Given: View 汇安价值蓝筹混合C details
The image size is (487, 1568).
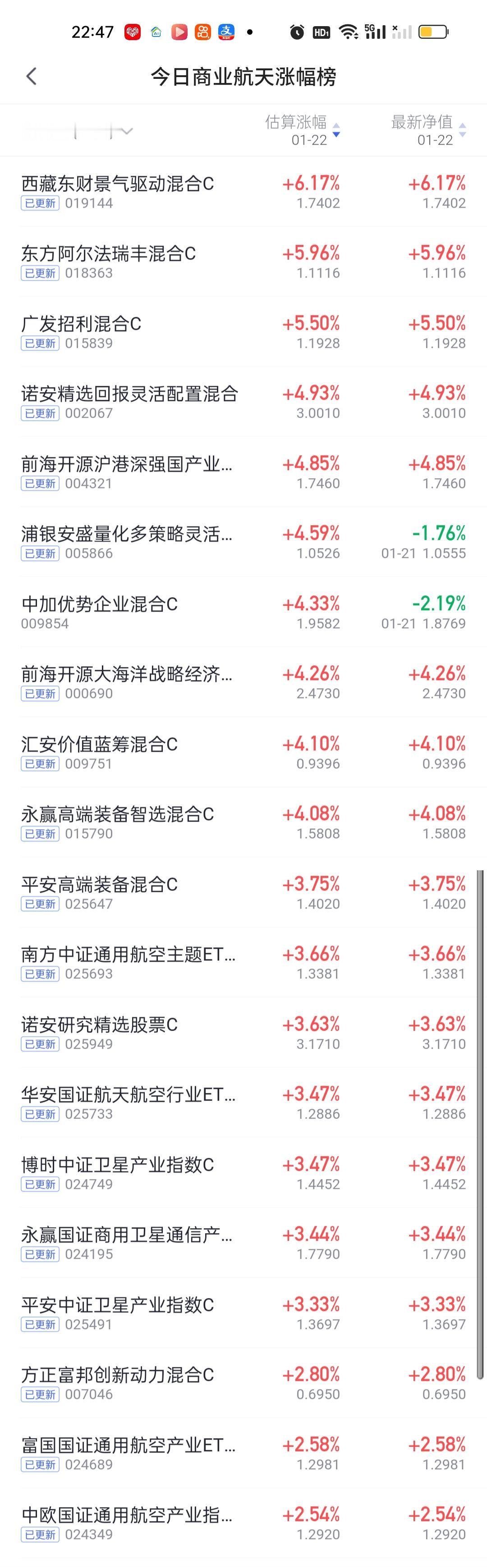Looking at the screenshot, I should pyautogui.click(x=243, y=752).
